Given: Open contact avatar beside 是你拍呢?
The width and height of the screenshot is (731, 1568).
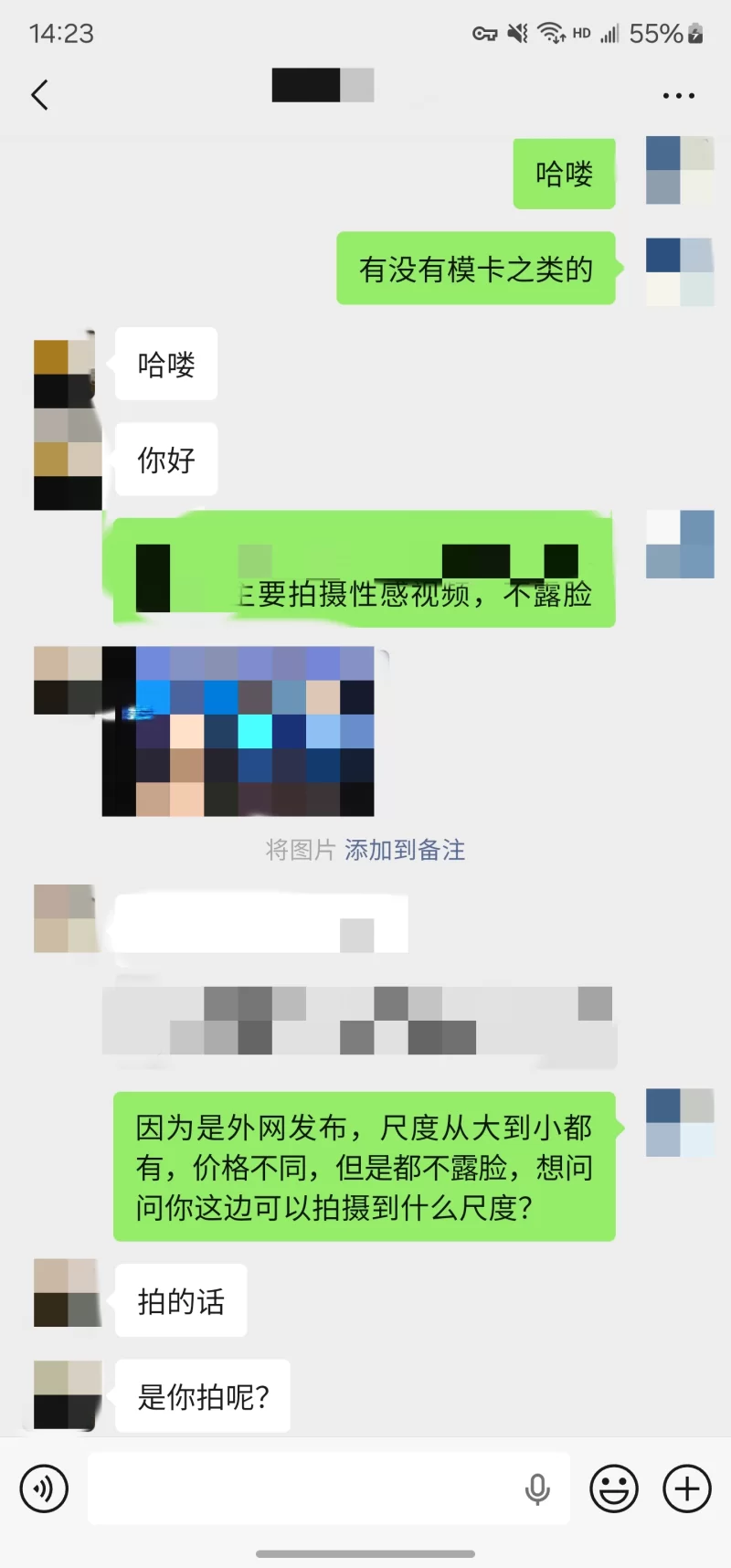Looking at the screenshot, I should 67,1394.
